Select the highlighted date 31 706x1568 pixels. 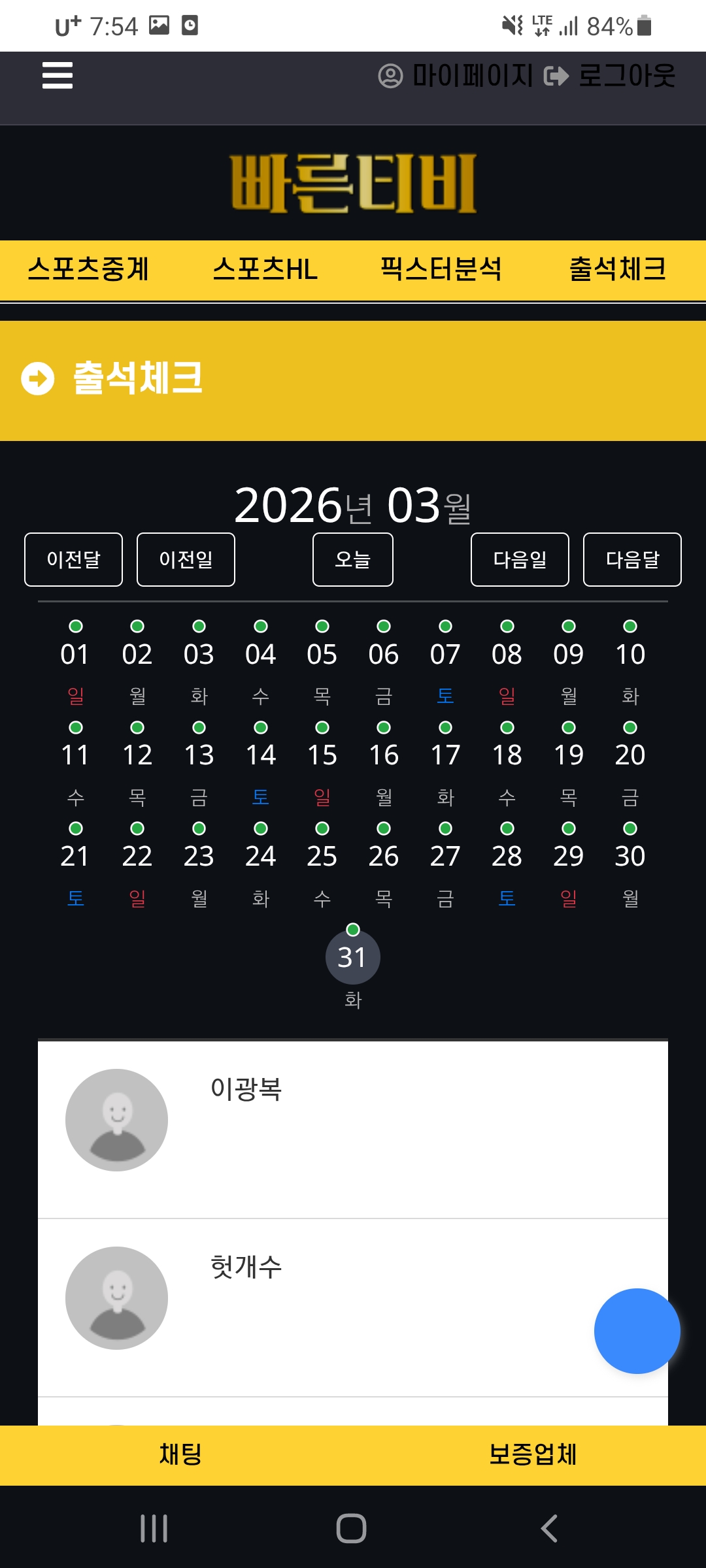[353, 958]
